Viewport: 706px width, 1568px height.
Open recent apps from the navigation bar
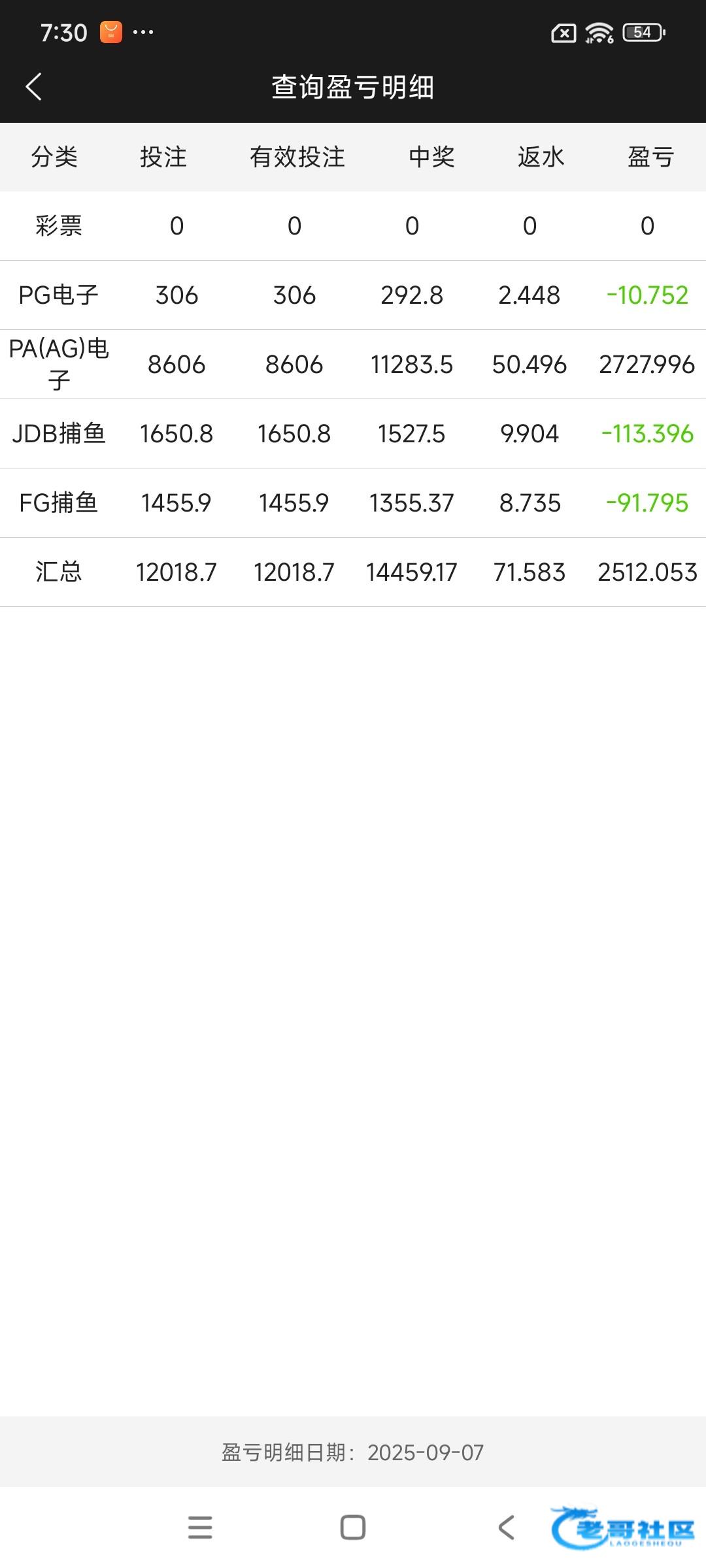point(200,1527)
